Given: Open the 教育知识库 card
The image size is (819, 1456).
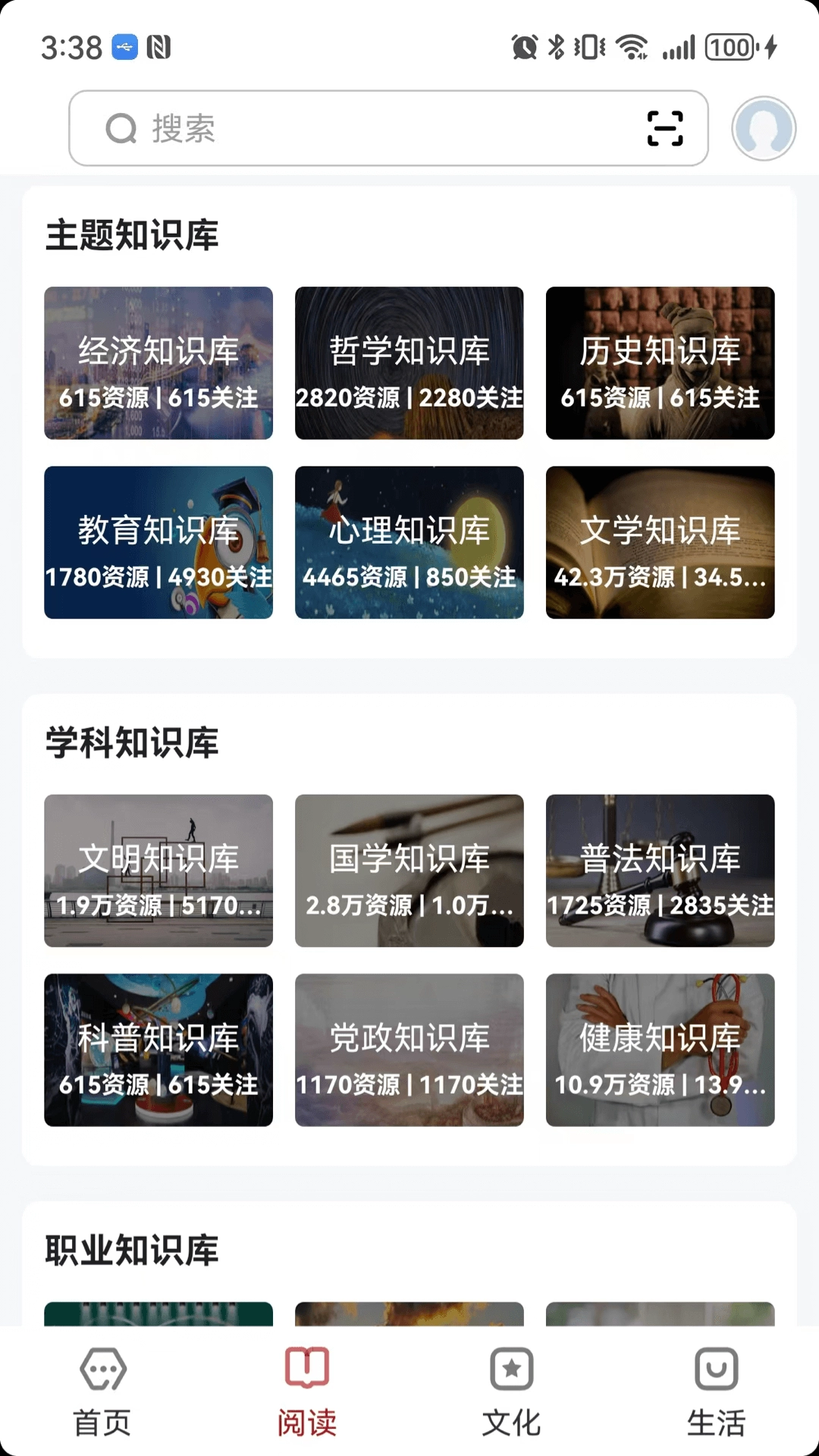Looking at the screenshot, I should tap(158, 541).
